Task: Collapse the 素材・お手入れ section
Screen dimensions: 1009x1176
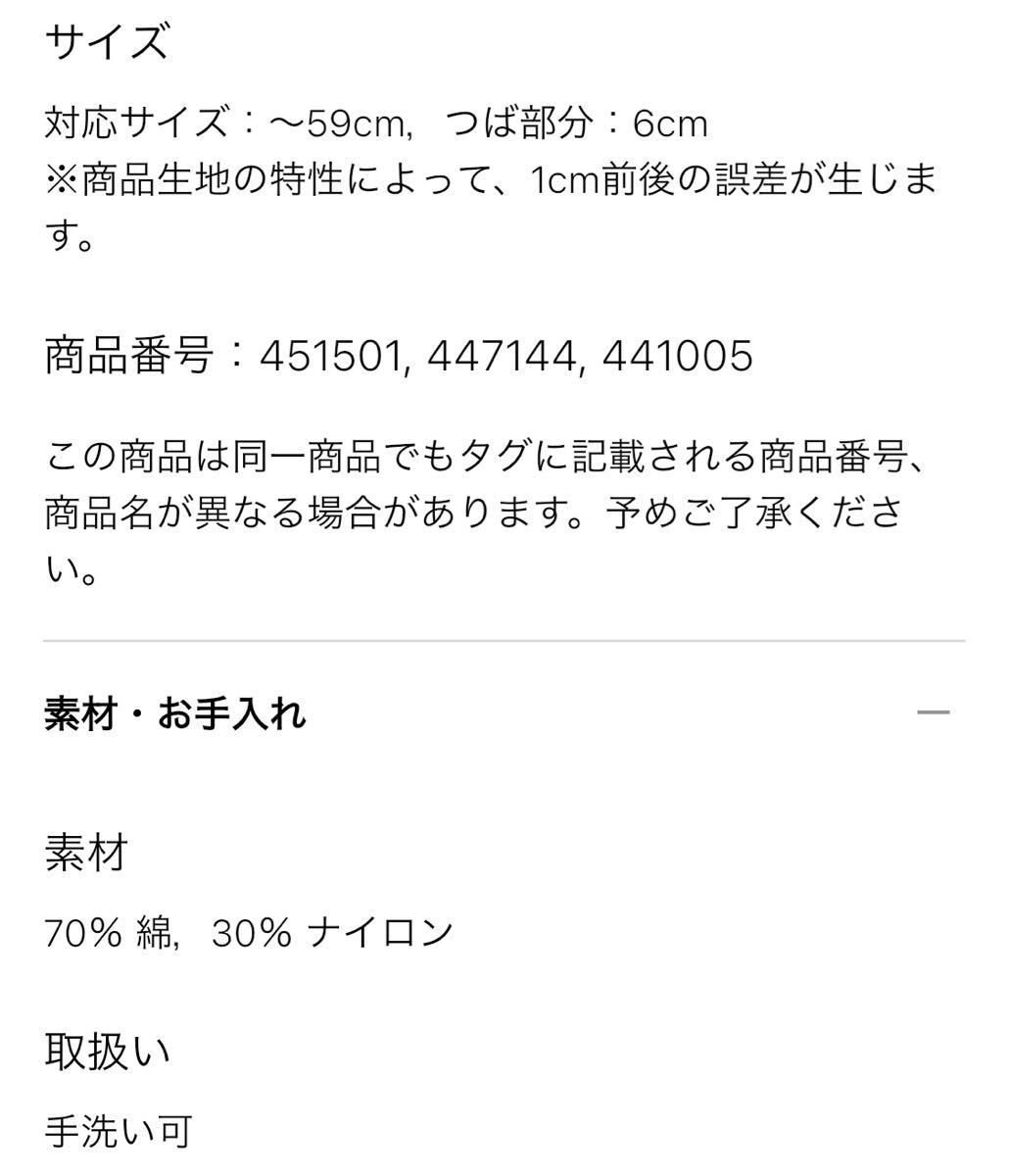Action: [x=933, y=712]
